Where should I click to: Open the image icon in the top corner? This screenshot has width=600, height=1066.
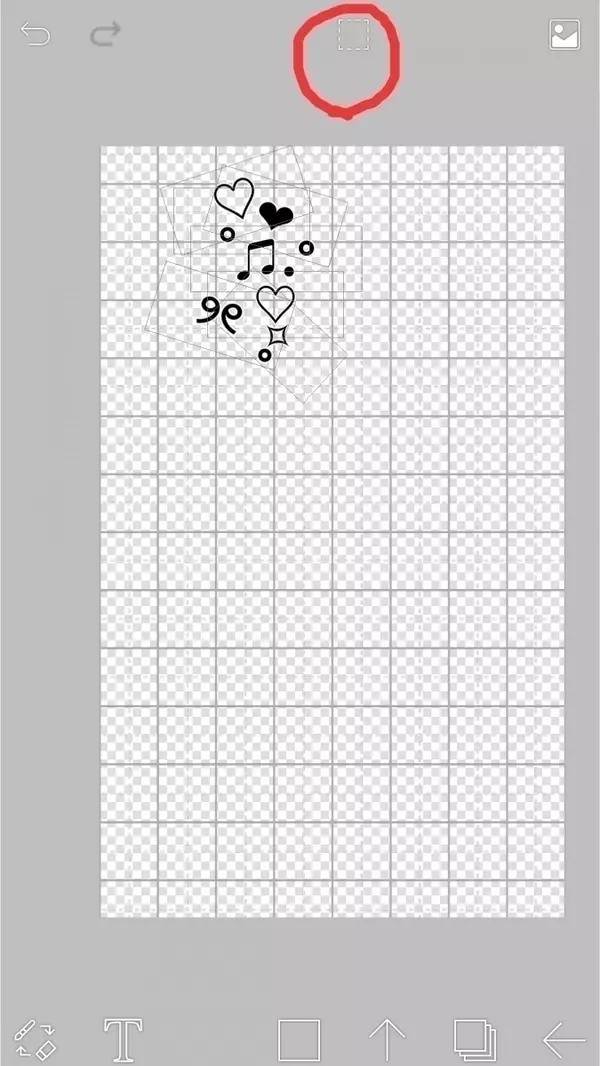pos(565,35)
